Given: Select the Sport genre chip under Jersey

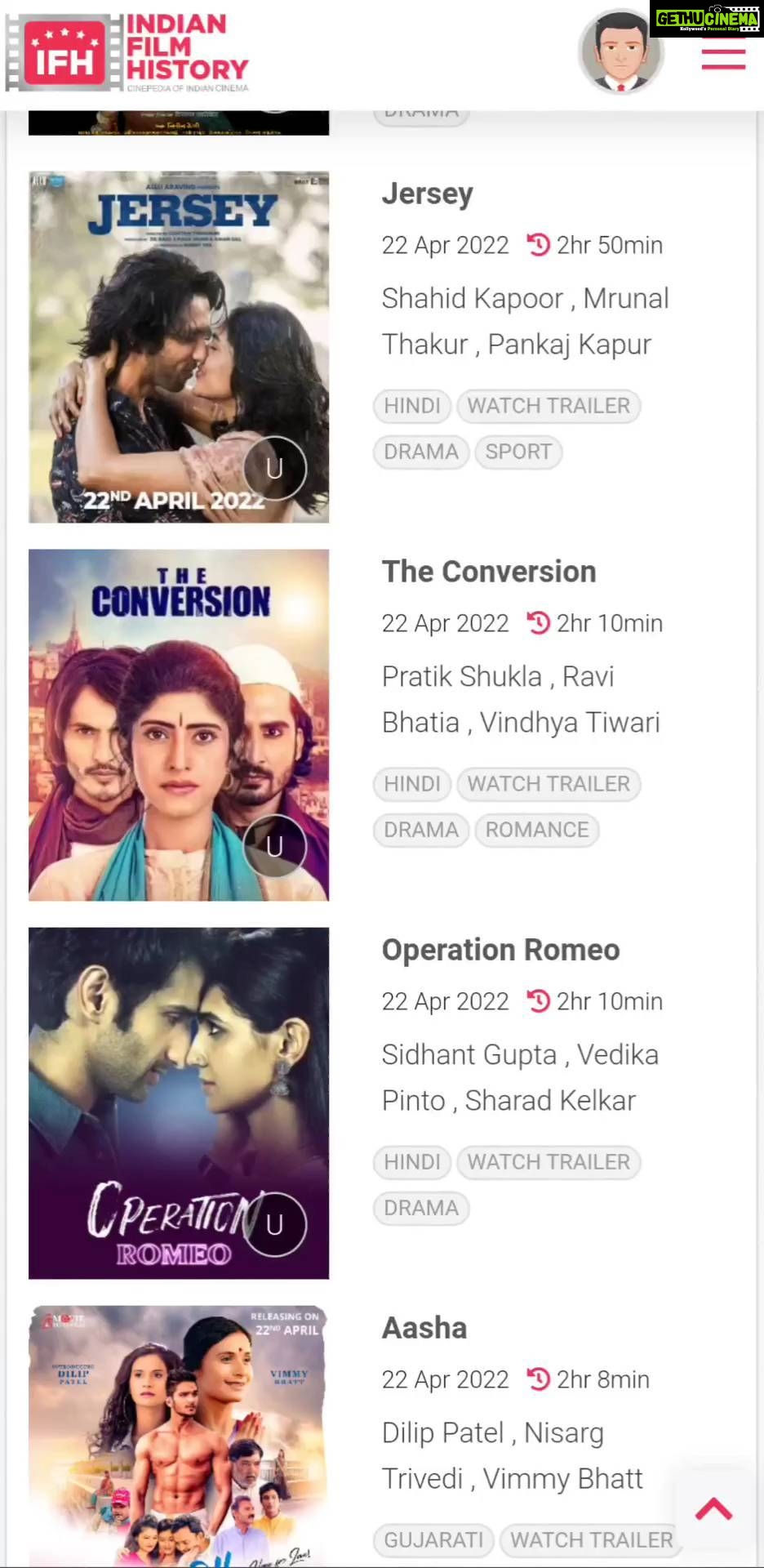Looking at the screenshot, I should 518,452.
